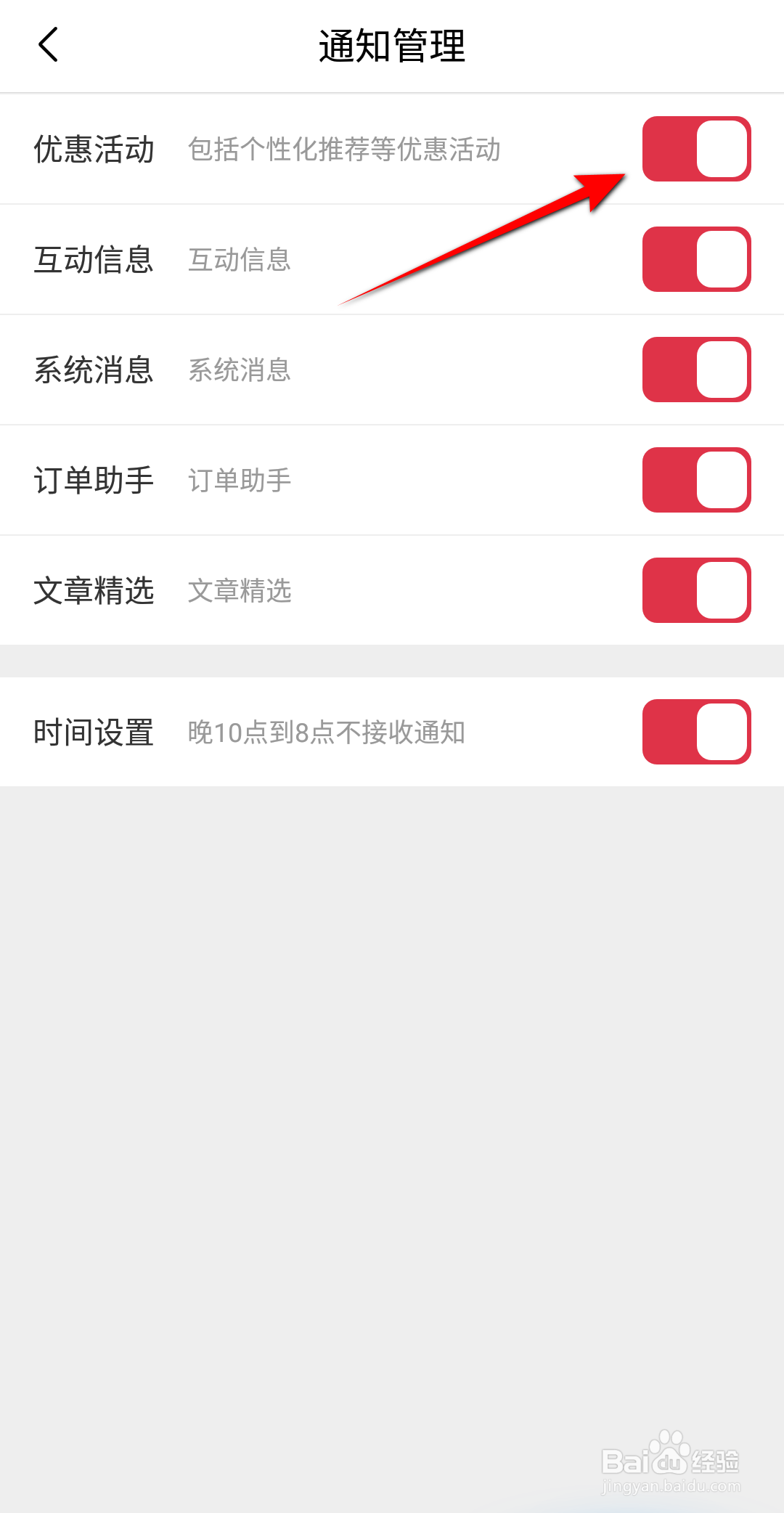Click the toggle the red arrow points at
784x1513 pixels.
[x=696, y=148]
